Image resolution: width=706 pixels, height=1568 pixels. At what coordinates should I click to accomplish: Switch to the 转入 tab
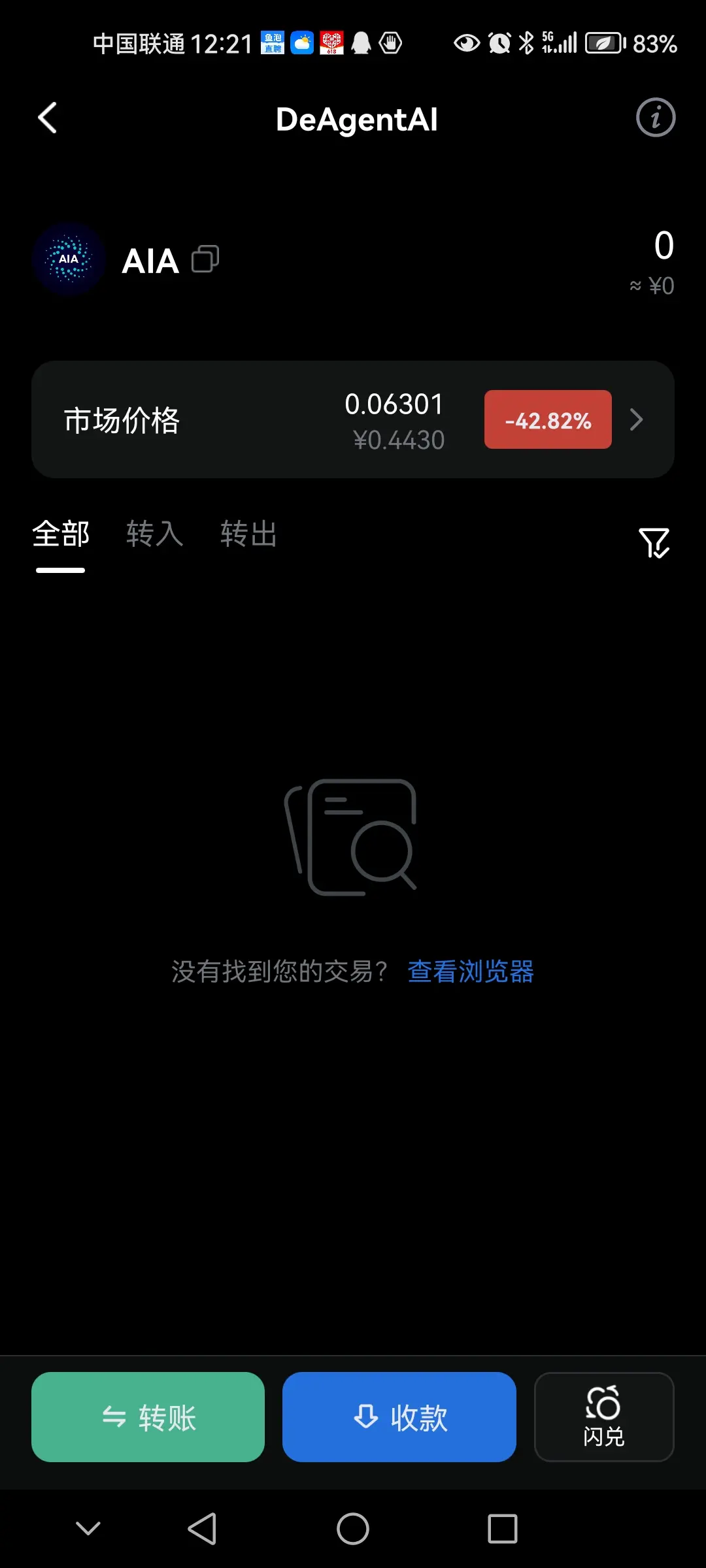(154, 534)
